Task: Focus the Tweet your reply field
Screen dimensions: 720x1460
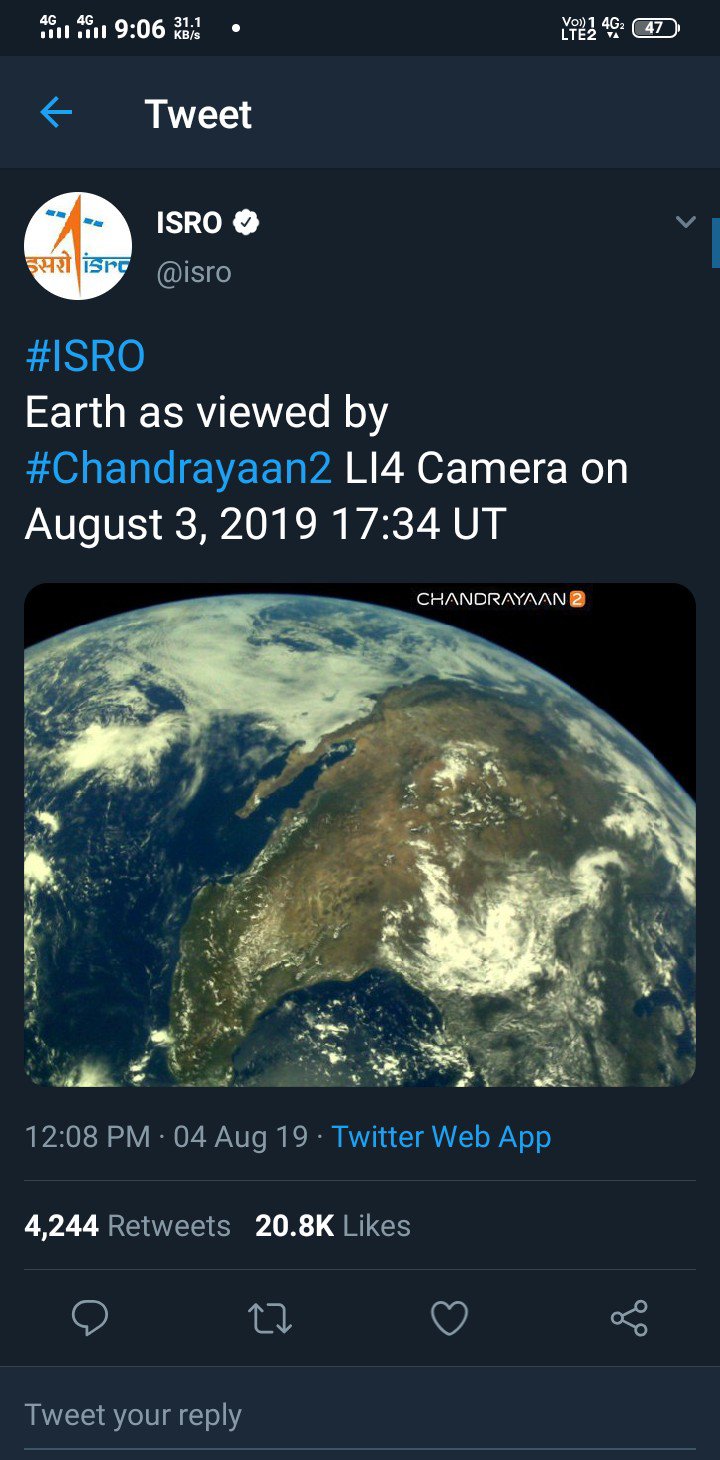Action: [300, 1415]
